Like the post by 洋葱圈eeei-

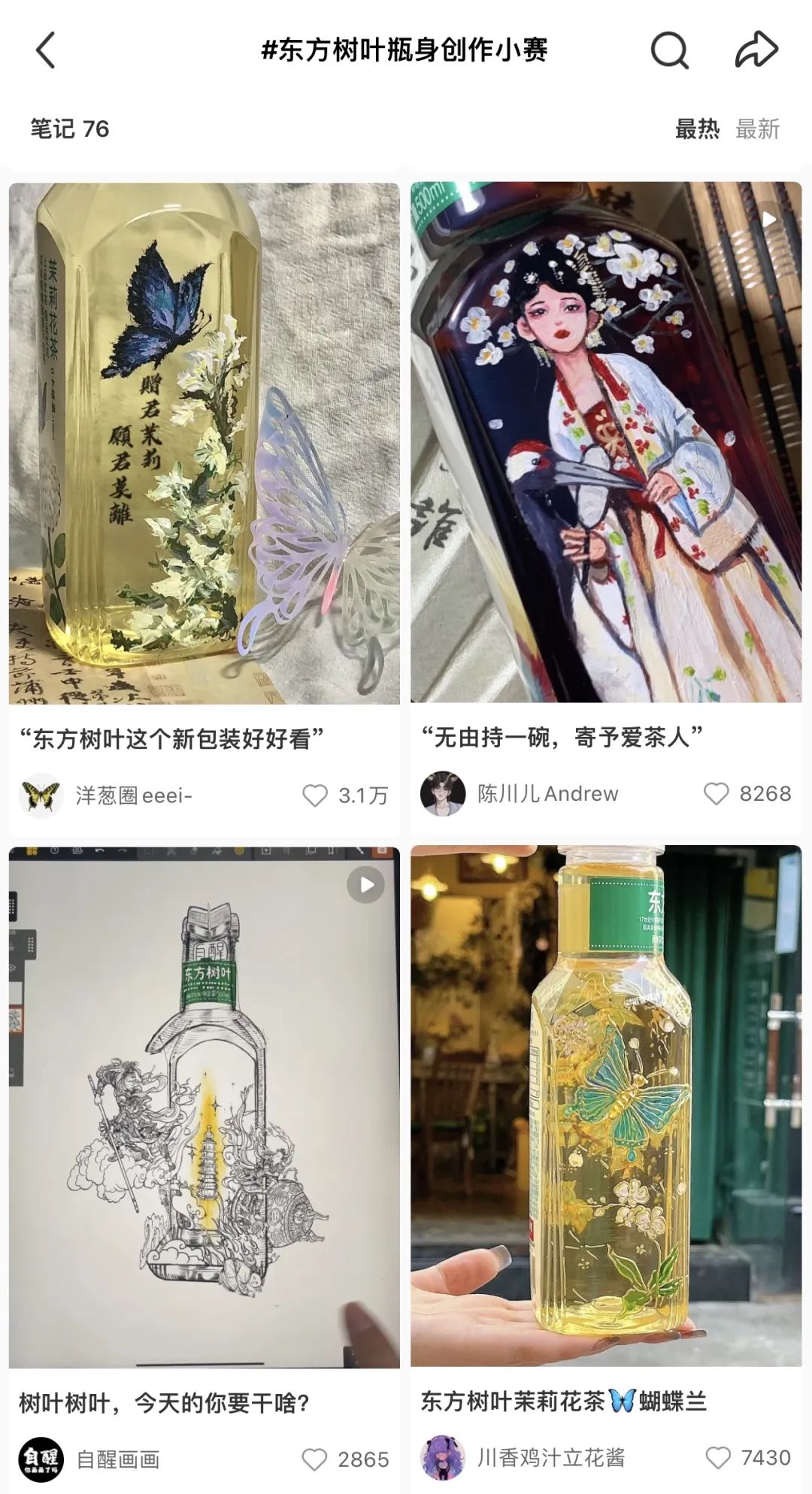(315, 795)
